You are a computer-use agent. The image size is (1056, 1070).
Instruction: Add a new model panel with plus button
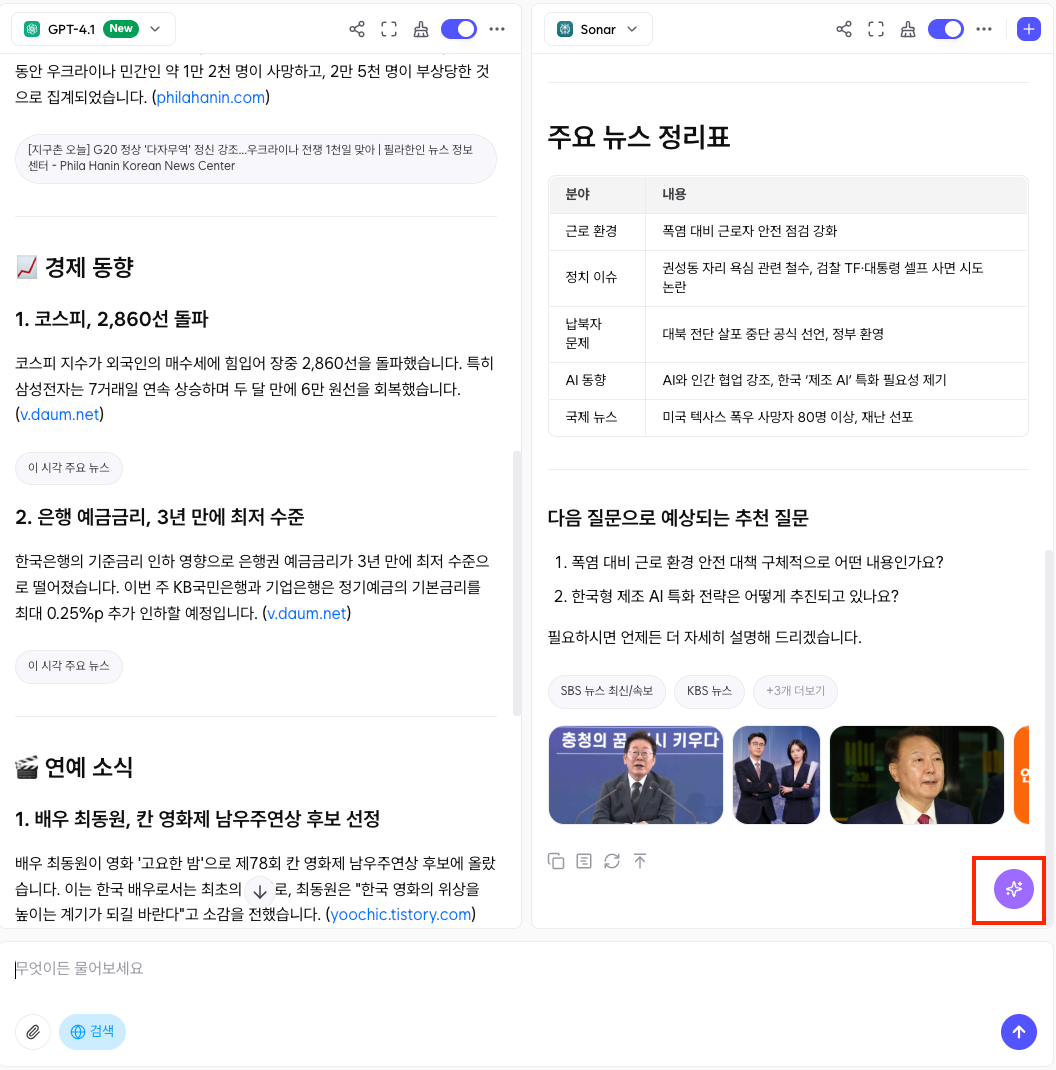coord(1029,29)
